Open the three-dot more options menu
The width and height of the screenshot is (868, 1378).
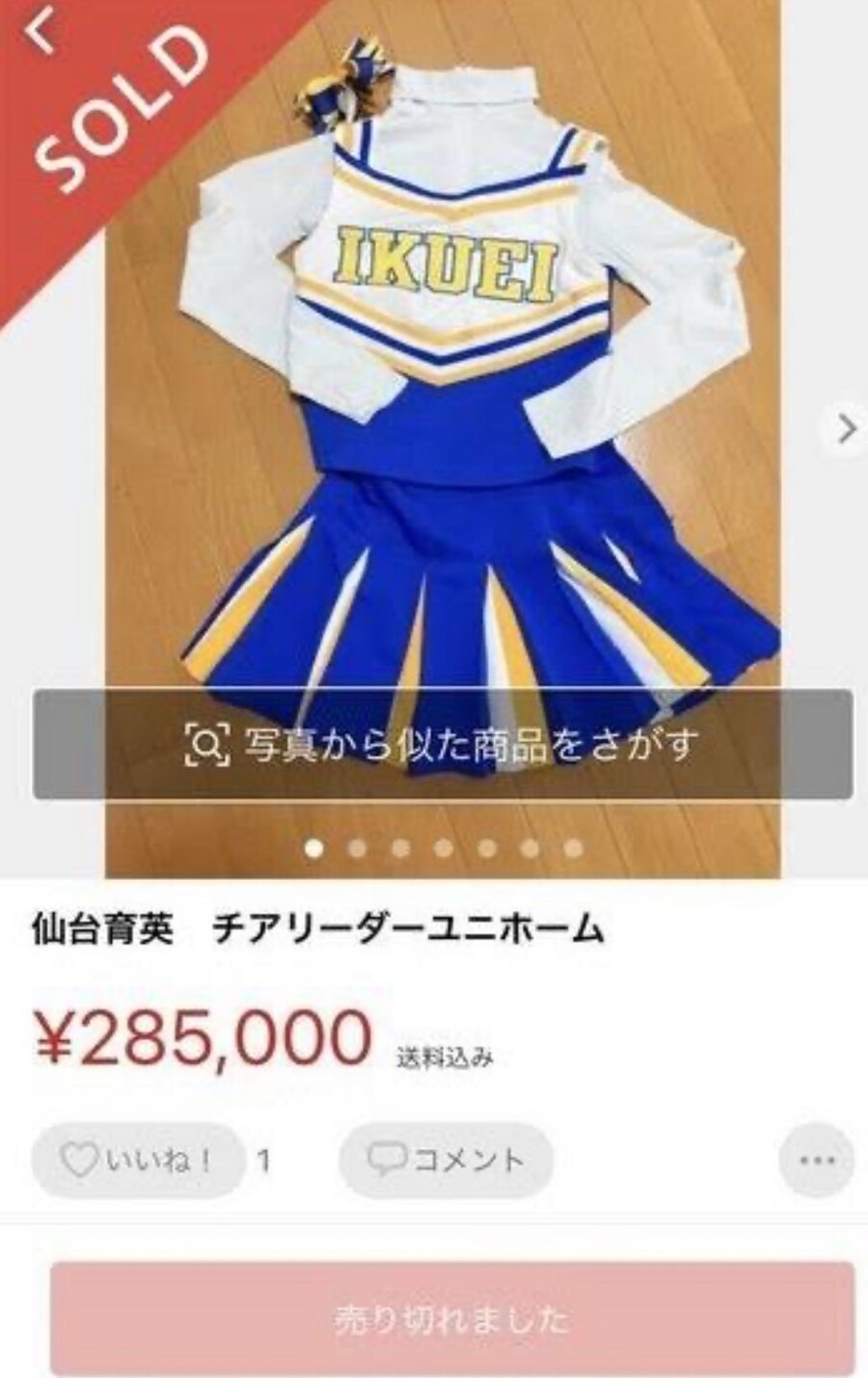(x=815, y=1160)
